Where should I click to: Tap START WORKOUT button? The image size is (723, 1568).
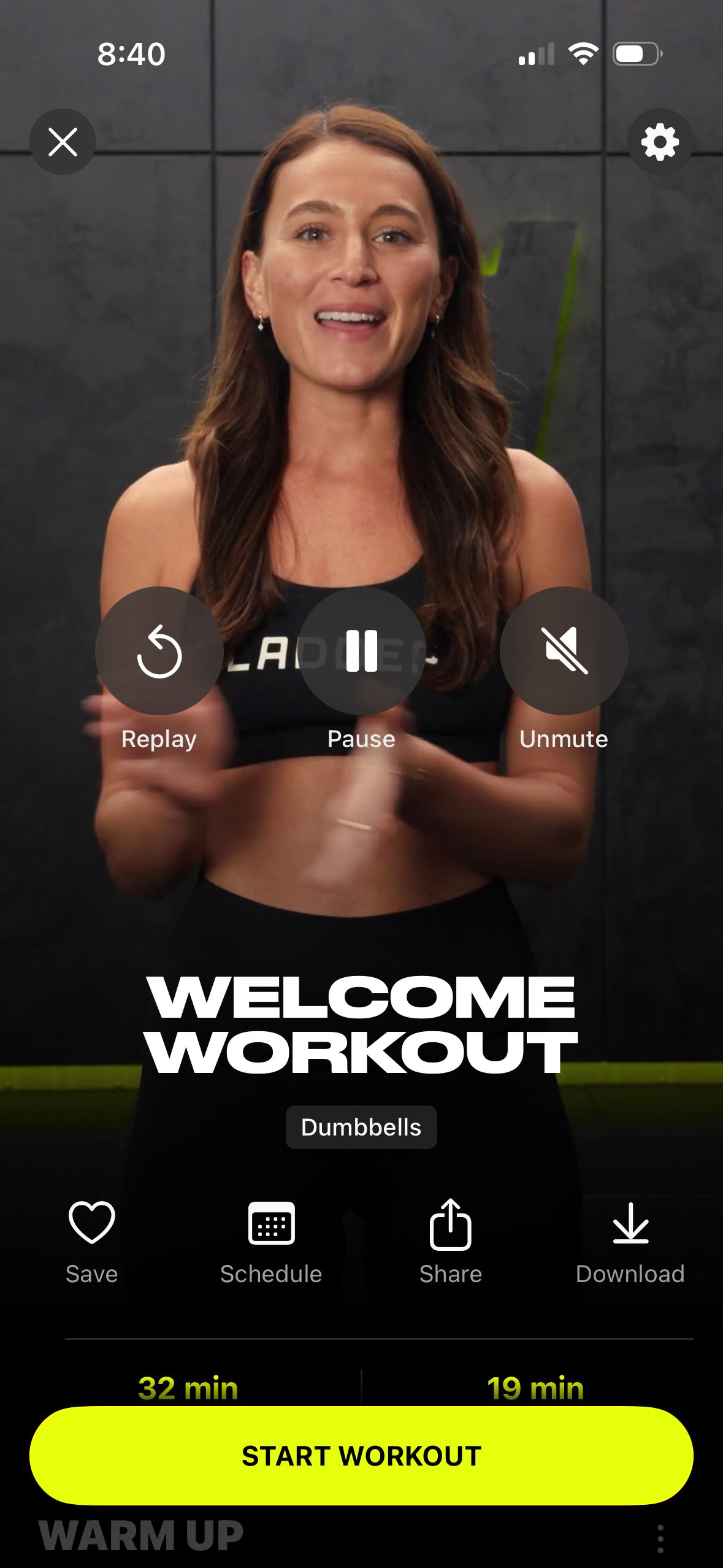coord(361,1456)
